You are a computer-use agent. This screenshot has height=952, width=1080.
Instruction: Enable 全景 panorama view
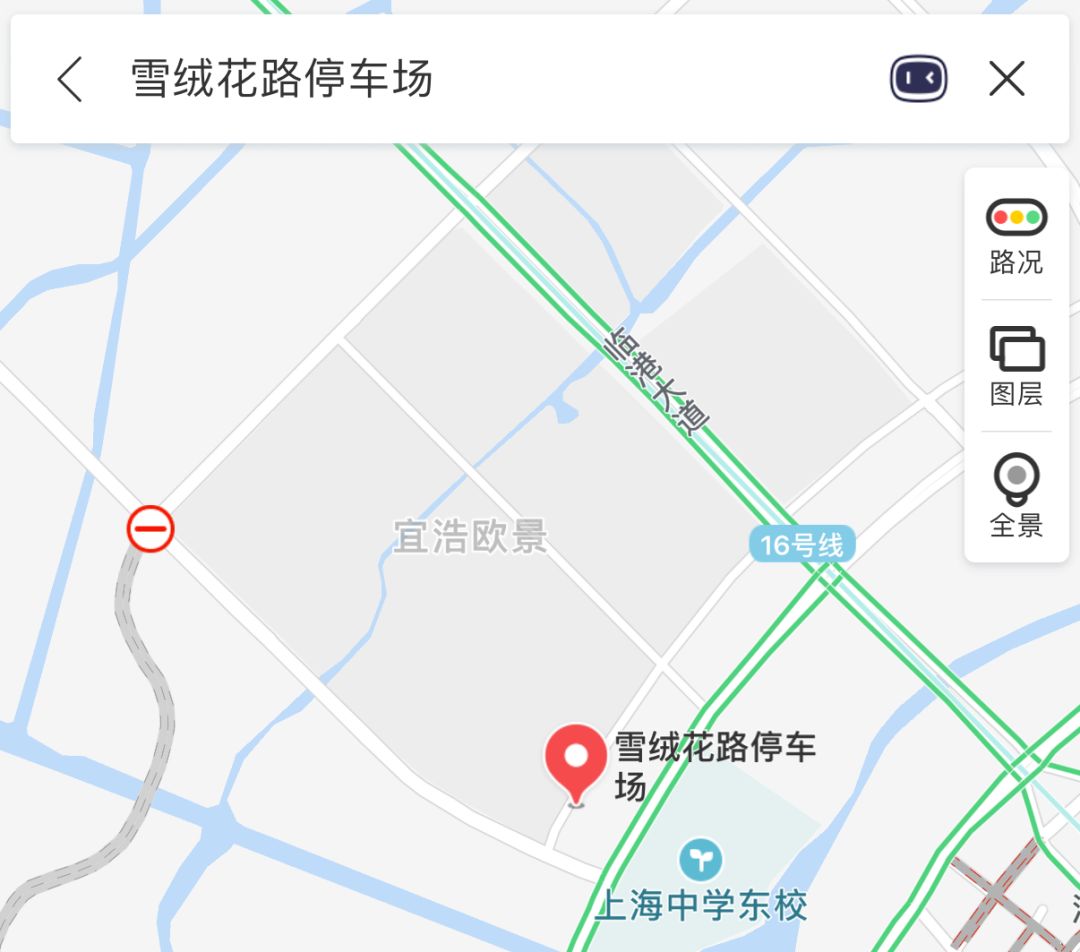pos(1016,496)
